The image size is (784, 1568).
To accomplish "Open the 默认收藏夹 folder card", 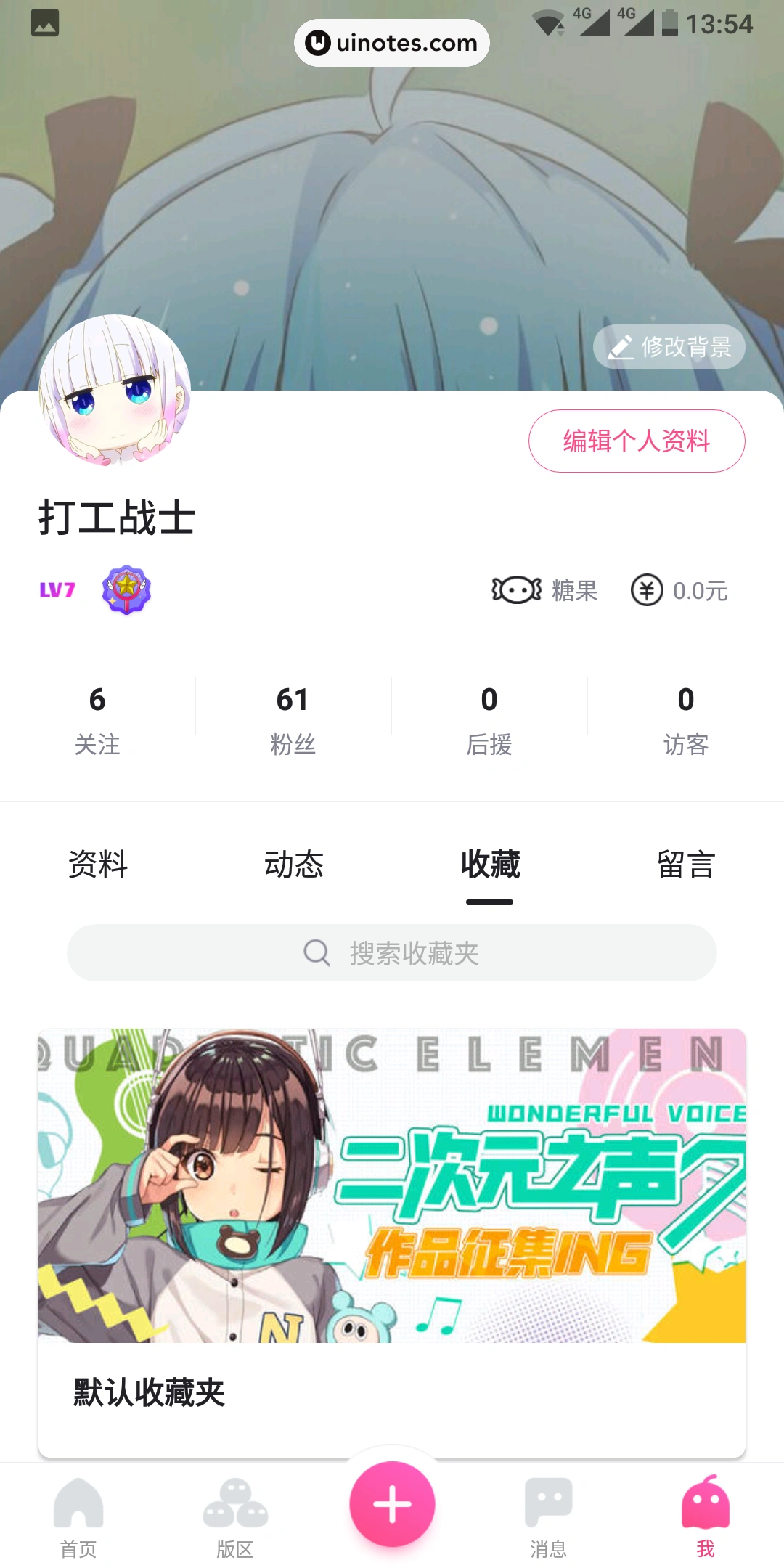I will coord(392,1241).
